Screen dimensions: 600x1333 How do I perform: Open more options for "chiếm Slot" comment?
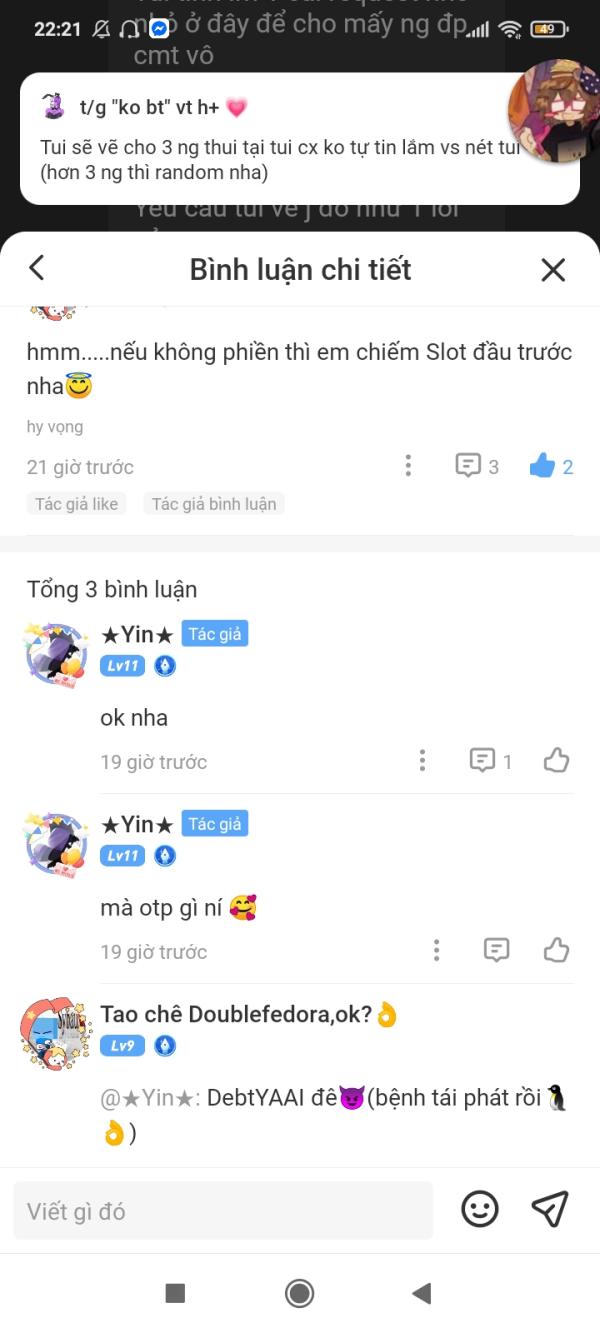click(408, 466)
